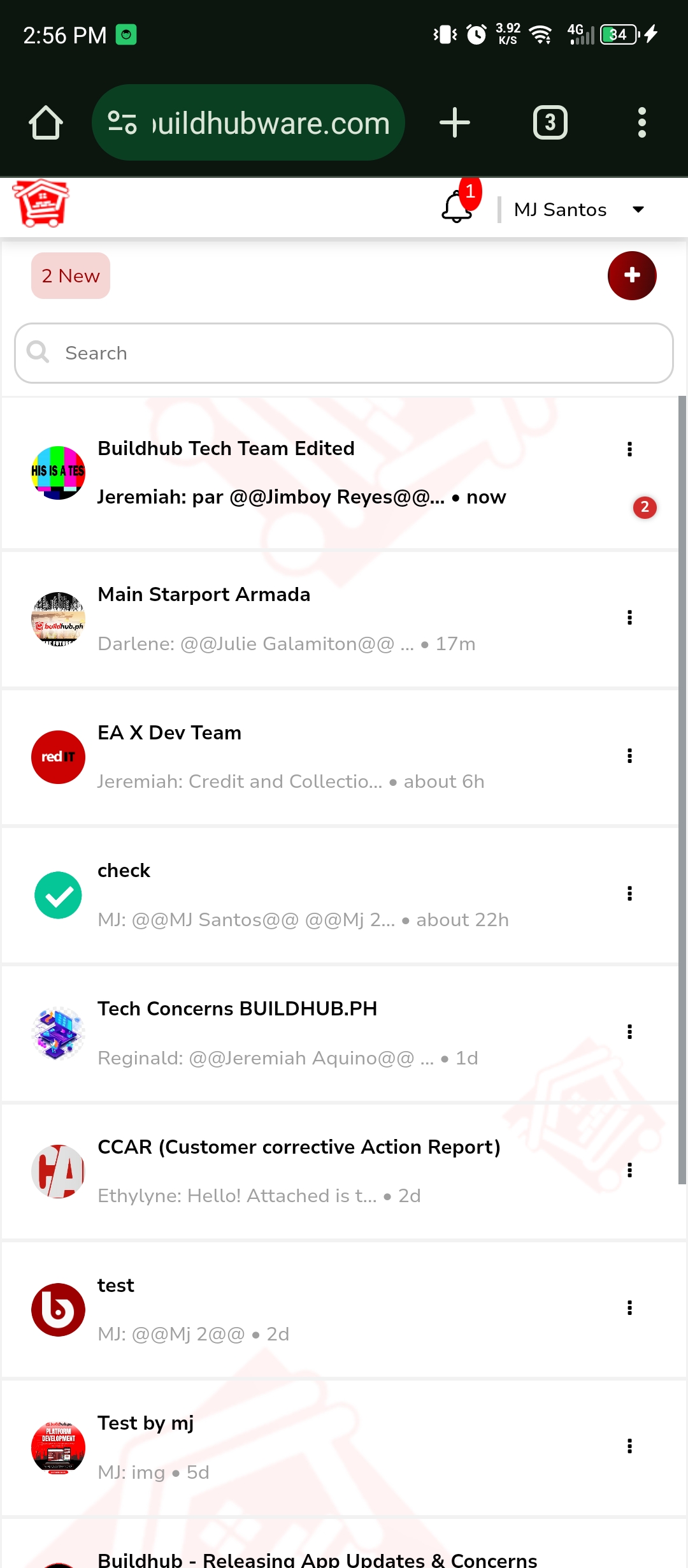
Task: Open more options for Tech Concerns BUILDHUB.PH
Action: pyautogui.click(x=629, y=1032)
